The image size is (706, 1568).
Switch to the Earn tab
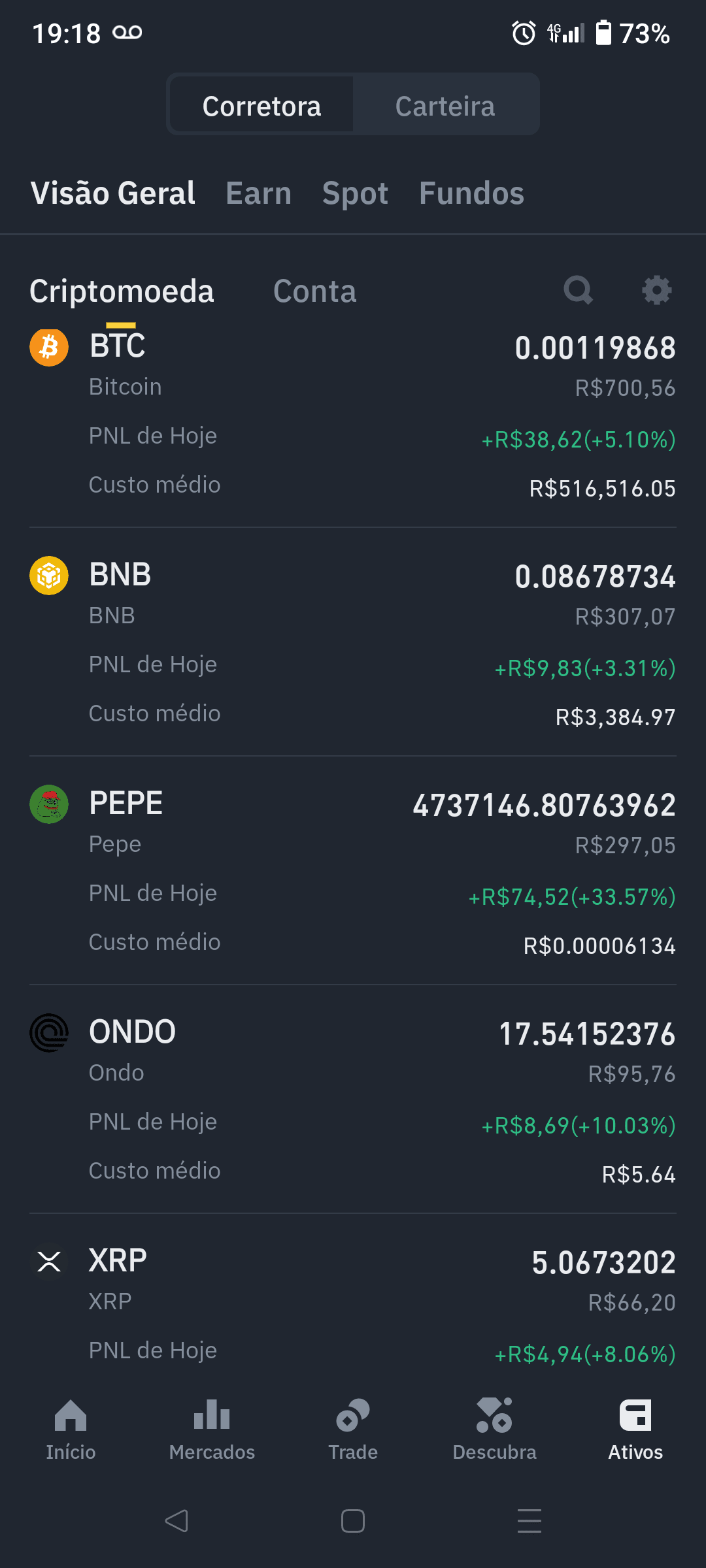coord(259,193)
